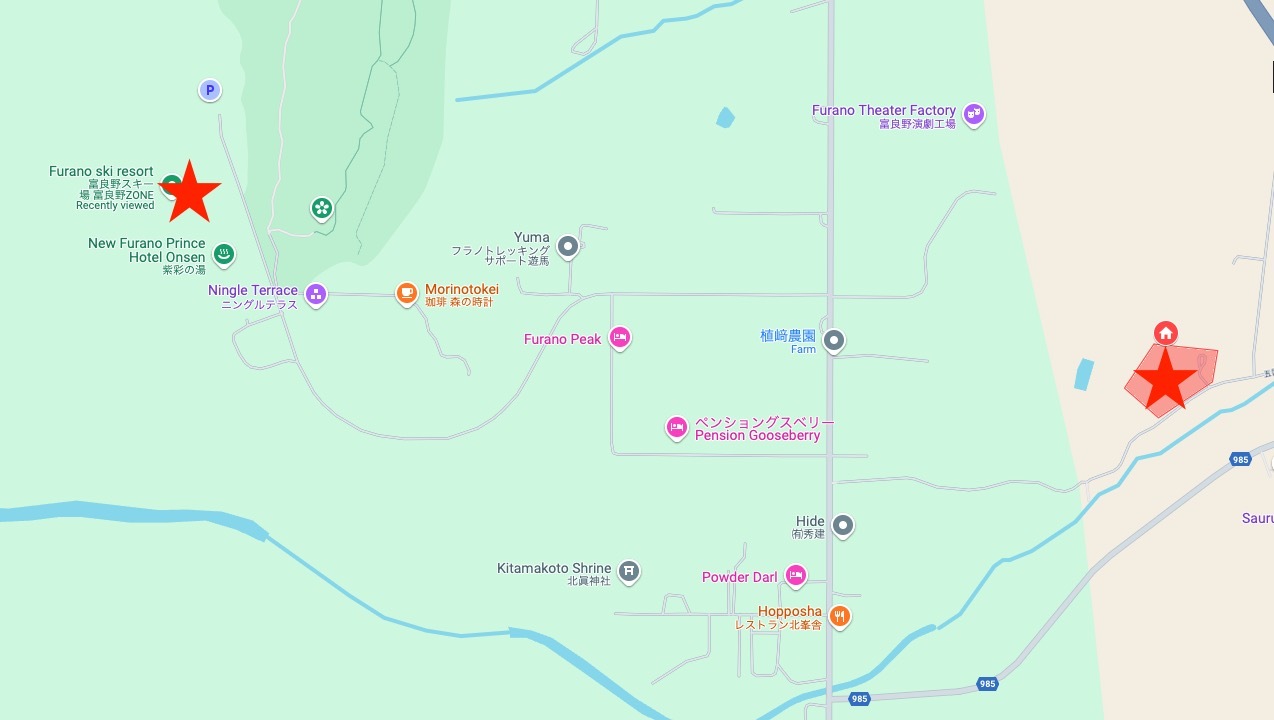
Task: Open the Hide place marker
Action: (843, 525)
